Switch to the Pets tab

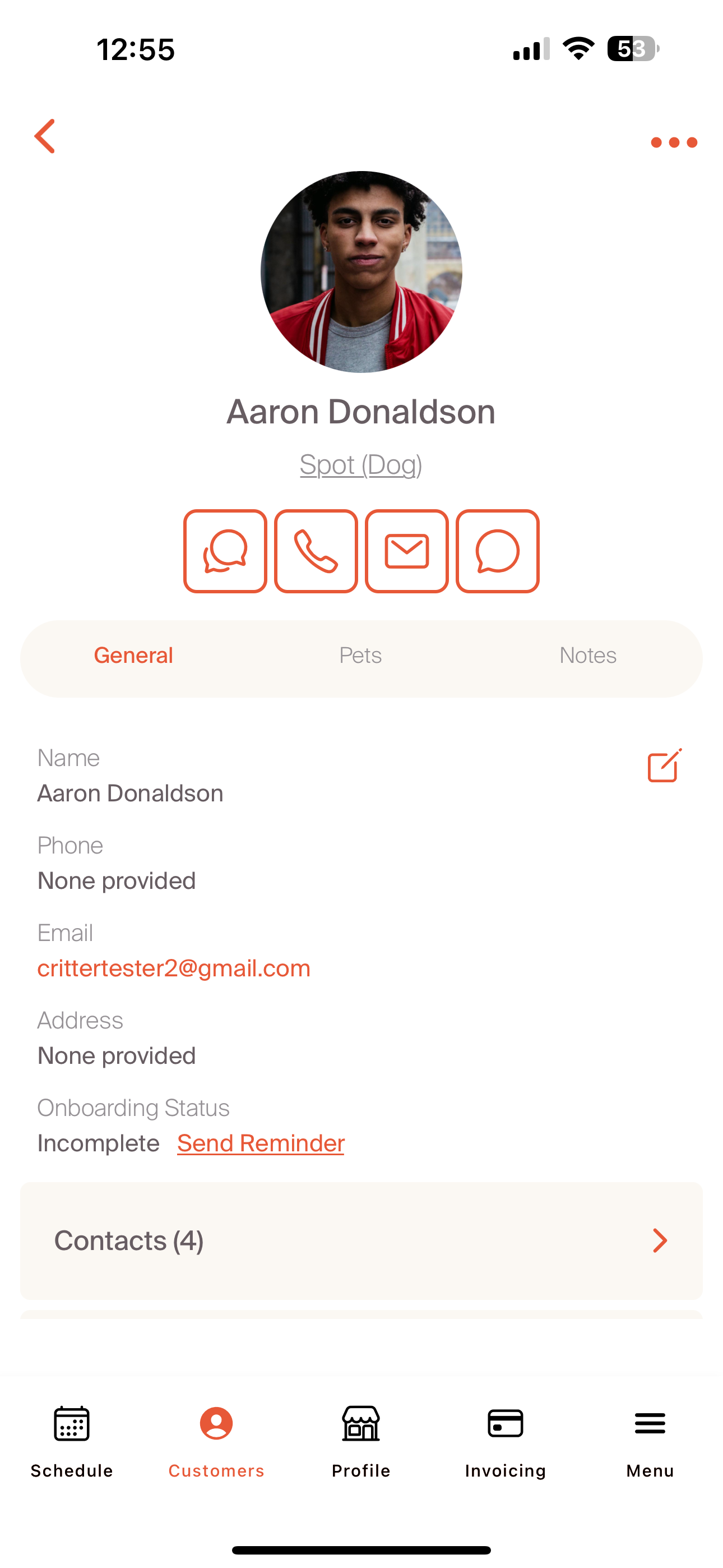click(x=360, y=656)
